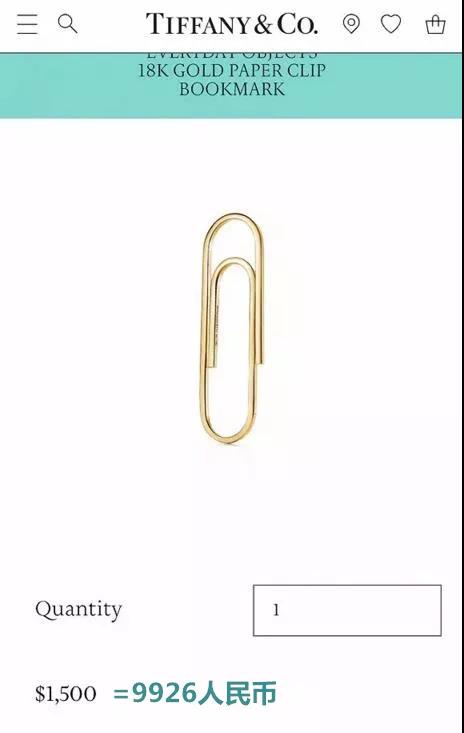Open the search magnifier
464x733 pixels.
pyautogui.click(x=67, y=24)
